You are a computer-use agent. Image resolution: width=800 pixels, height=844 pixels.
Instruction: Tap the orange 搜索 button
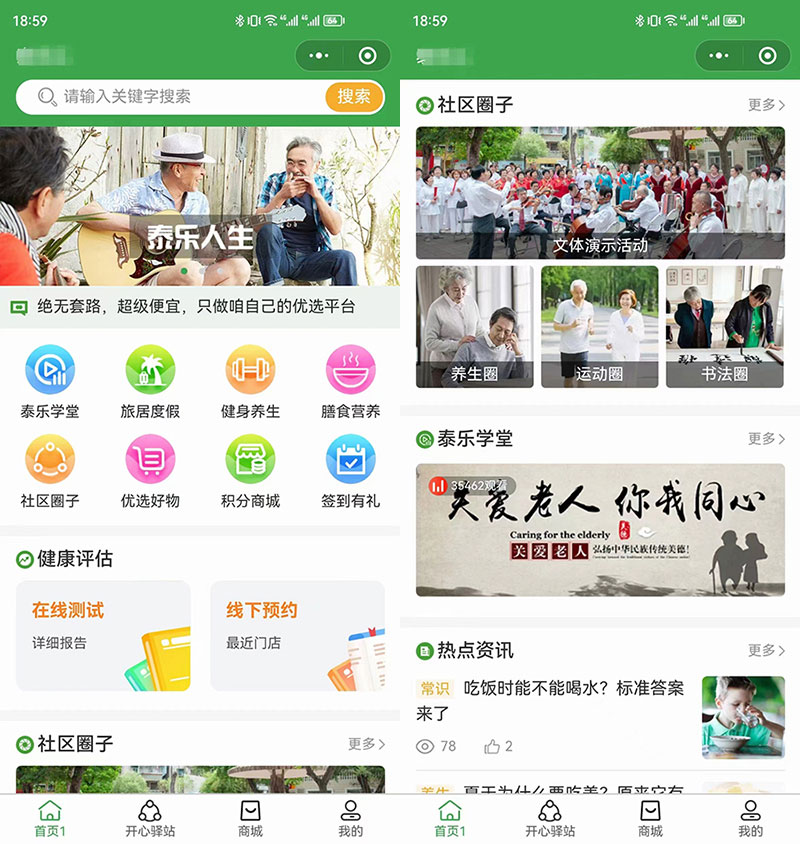353,97
